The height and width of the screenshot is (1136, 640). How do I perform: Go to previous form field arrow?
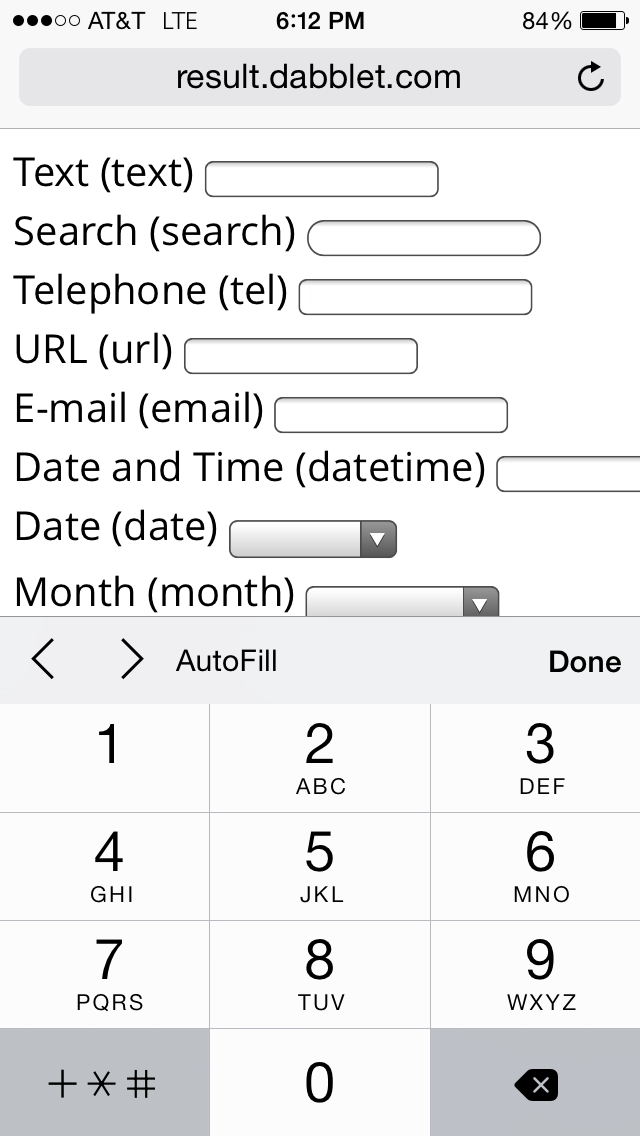43,660
